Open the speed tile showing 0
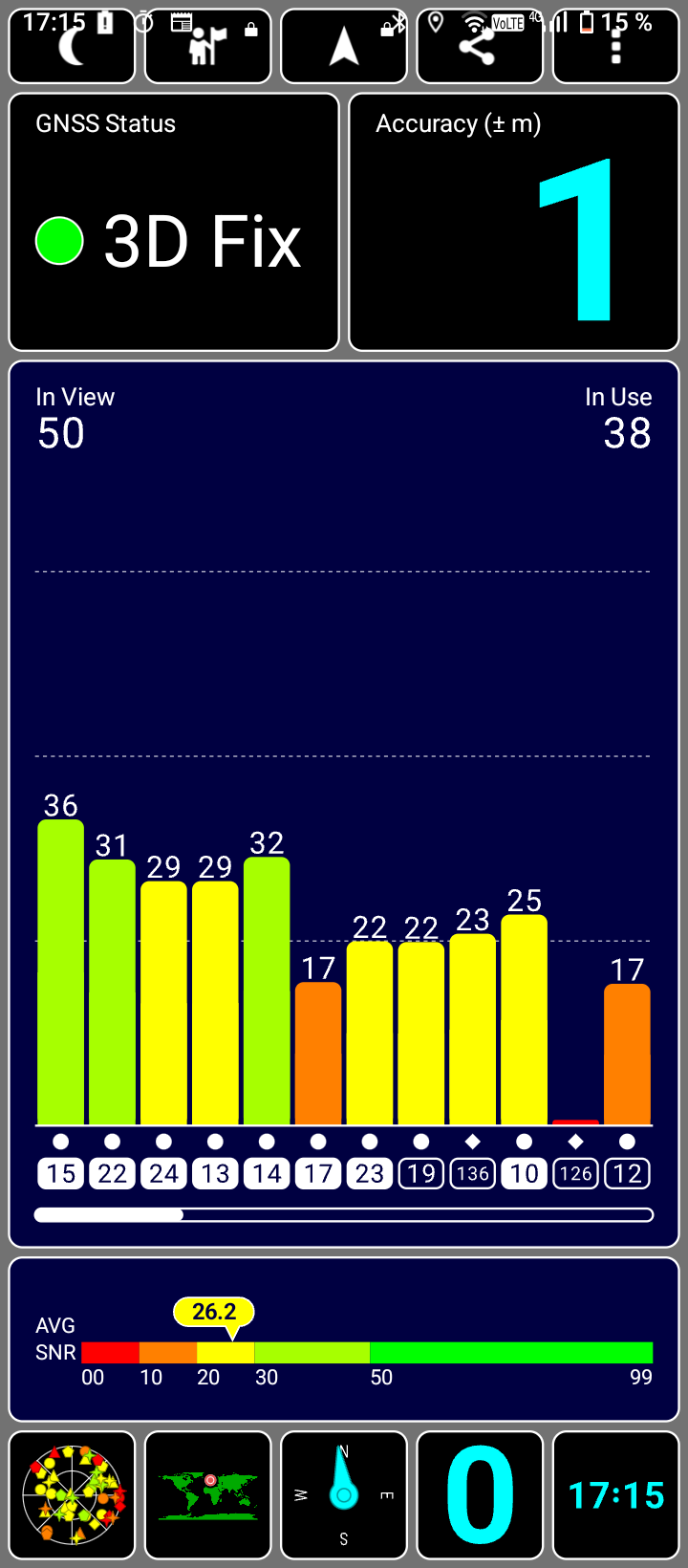The image size is (688, 1568). click(x=480, y=1495)
